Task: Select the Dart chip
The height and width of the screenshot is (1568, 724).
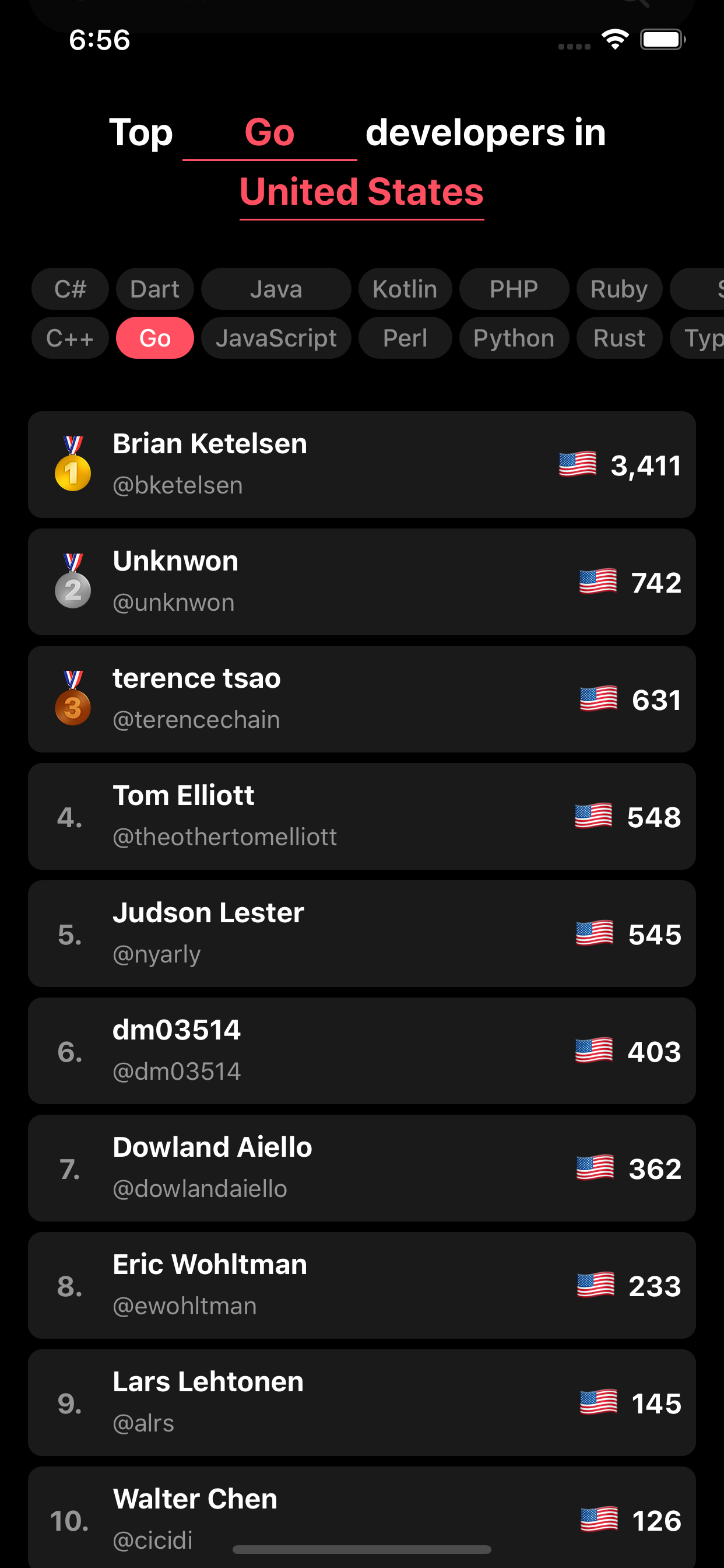Action: coord(154,289)
